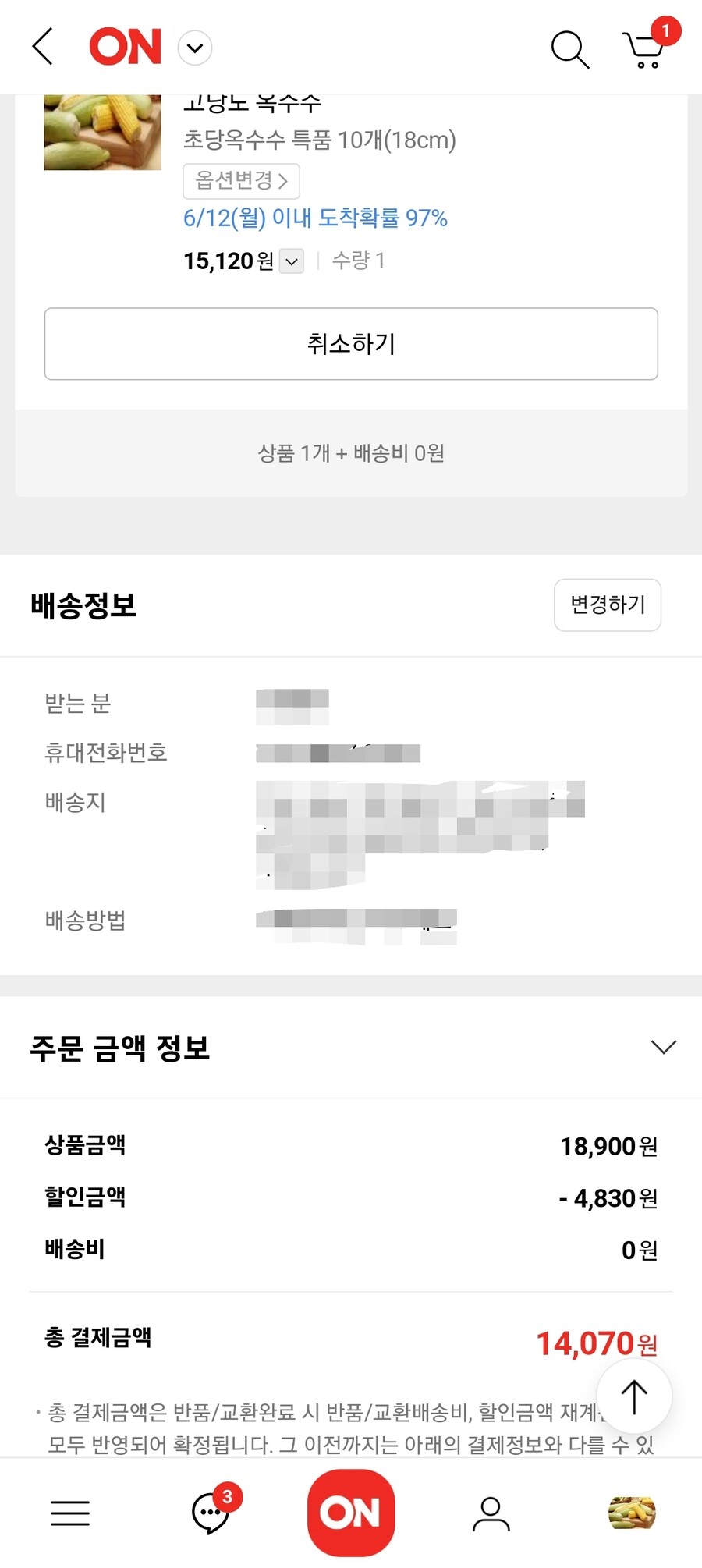Screen dimensions: 702x1568
Task: Open the corn product image
Action: (102, 133)
